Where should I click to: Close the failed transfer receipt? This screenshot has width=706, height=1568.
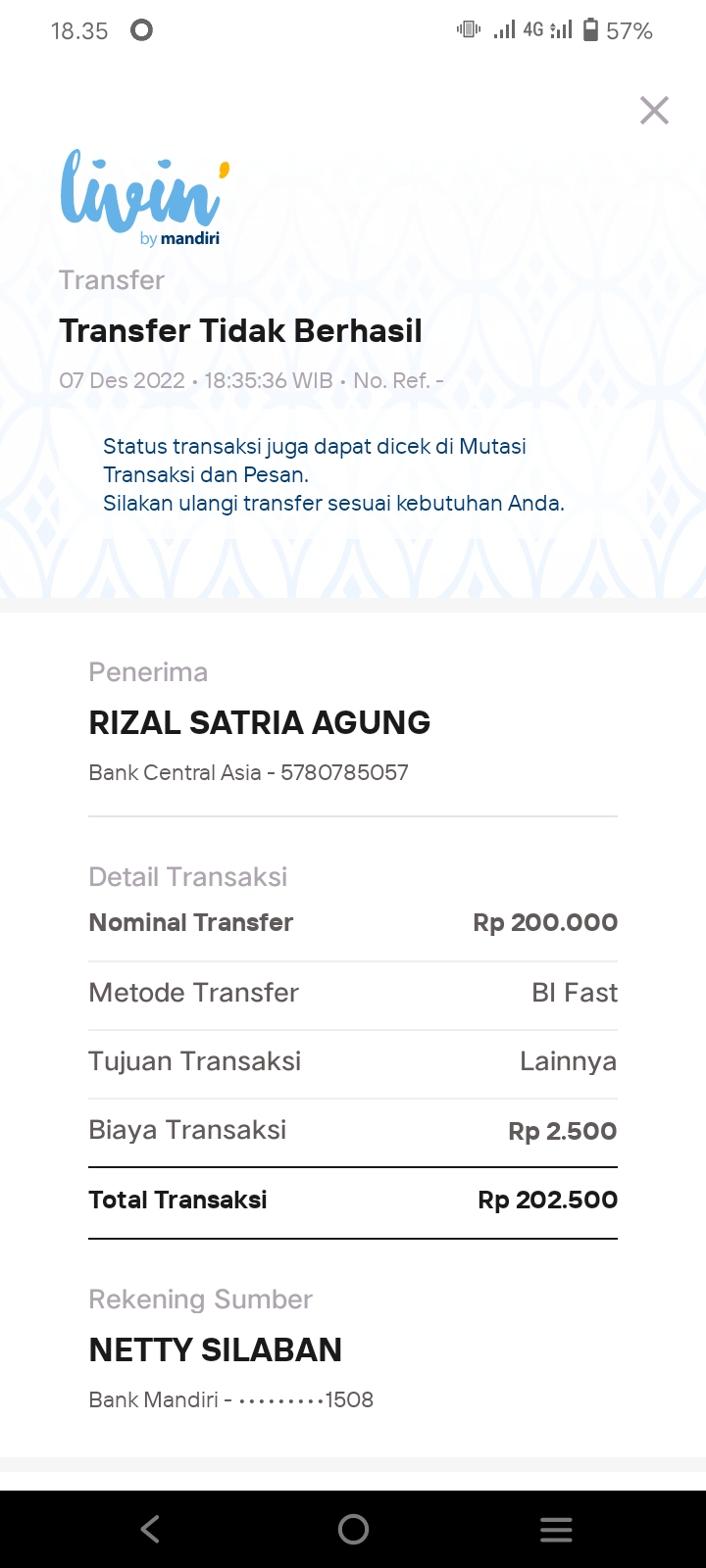click(x=654, y=111)
